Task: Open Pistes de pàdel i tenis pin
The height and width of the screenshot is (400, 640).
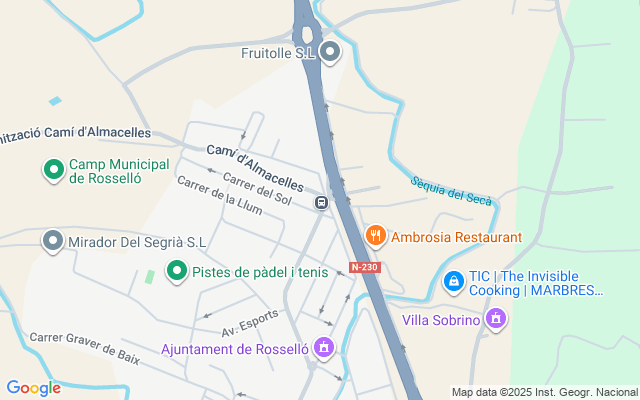Action: pos(177,271)
